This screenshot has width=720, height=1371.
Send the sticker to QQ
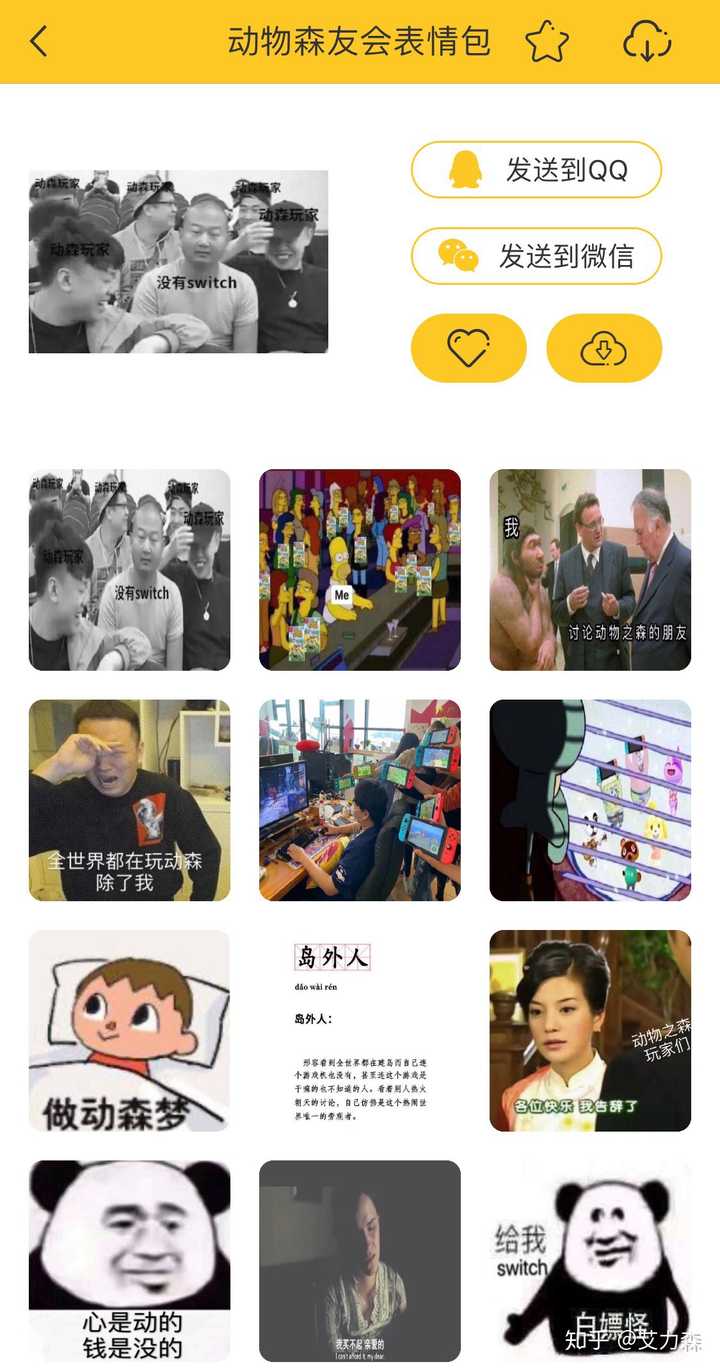[536, 170]
